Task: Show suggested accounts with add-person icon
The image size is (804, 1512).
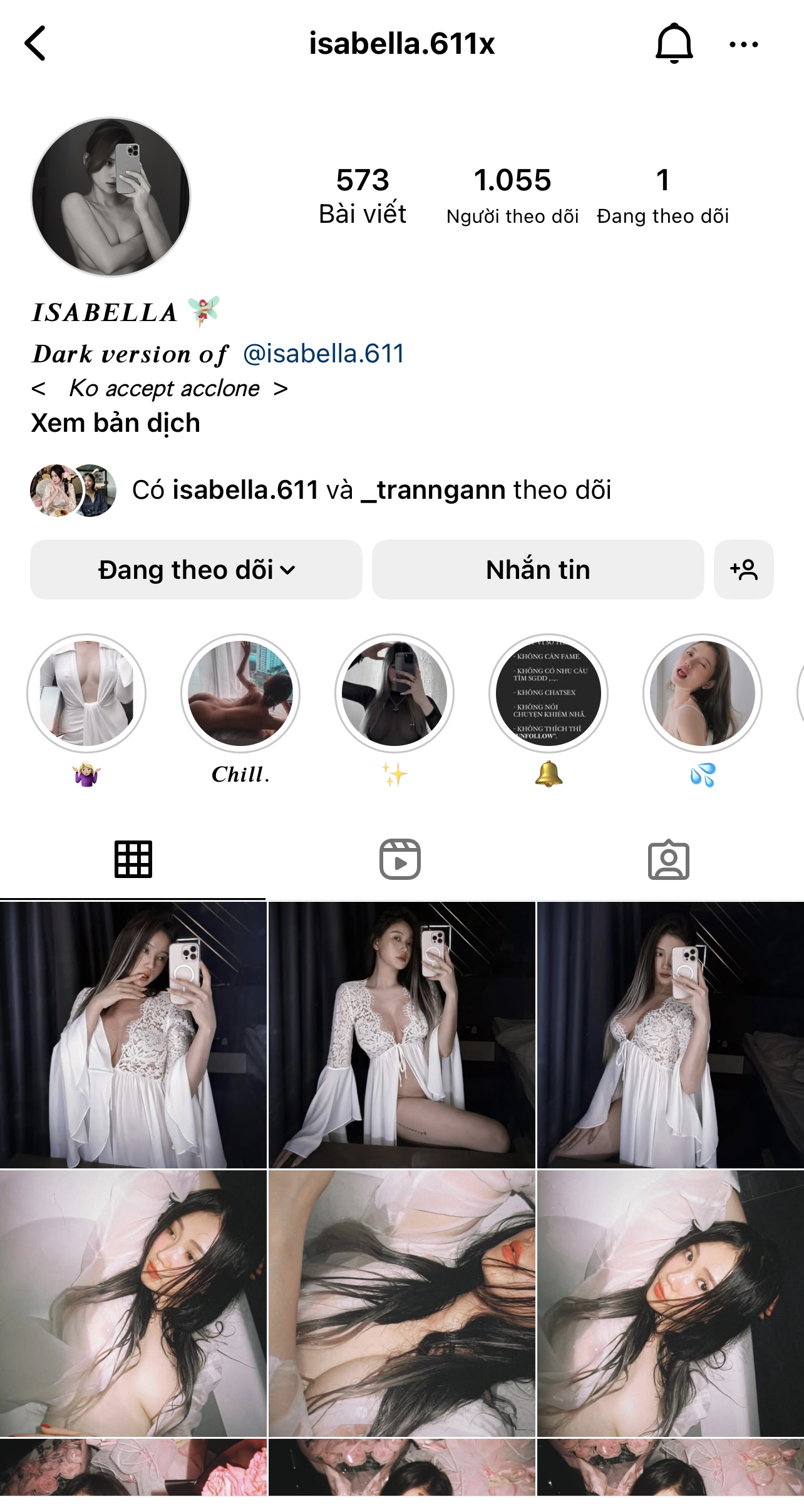Action: [x=743, y=570]
